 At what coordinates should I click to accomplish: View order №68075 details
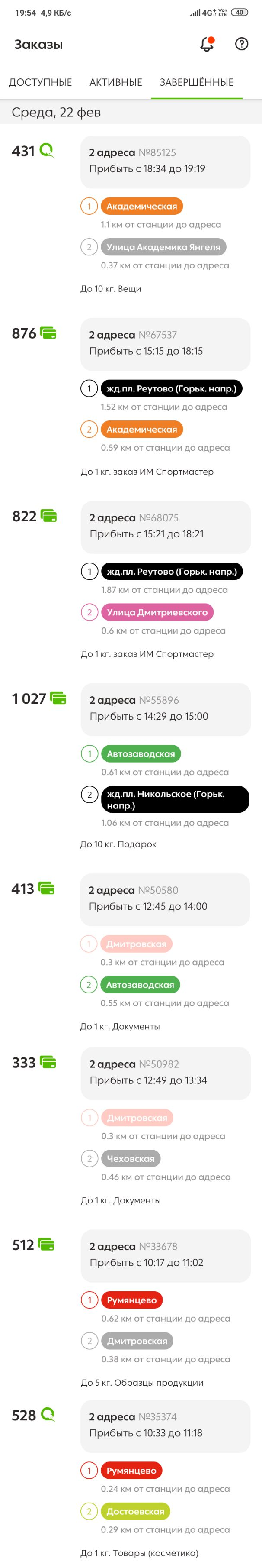pos(165,527)
